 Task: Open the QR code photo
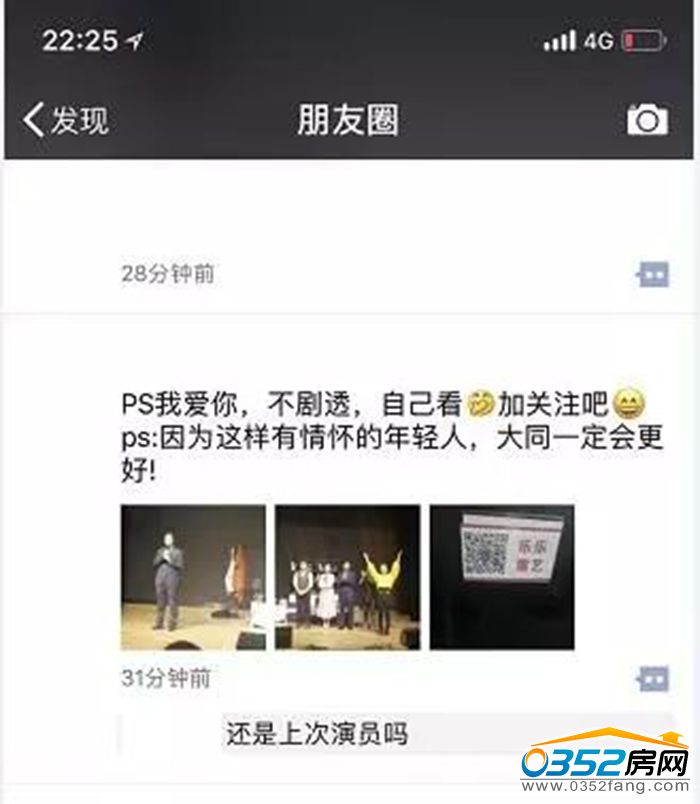tap(502, 577)
